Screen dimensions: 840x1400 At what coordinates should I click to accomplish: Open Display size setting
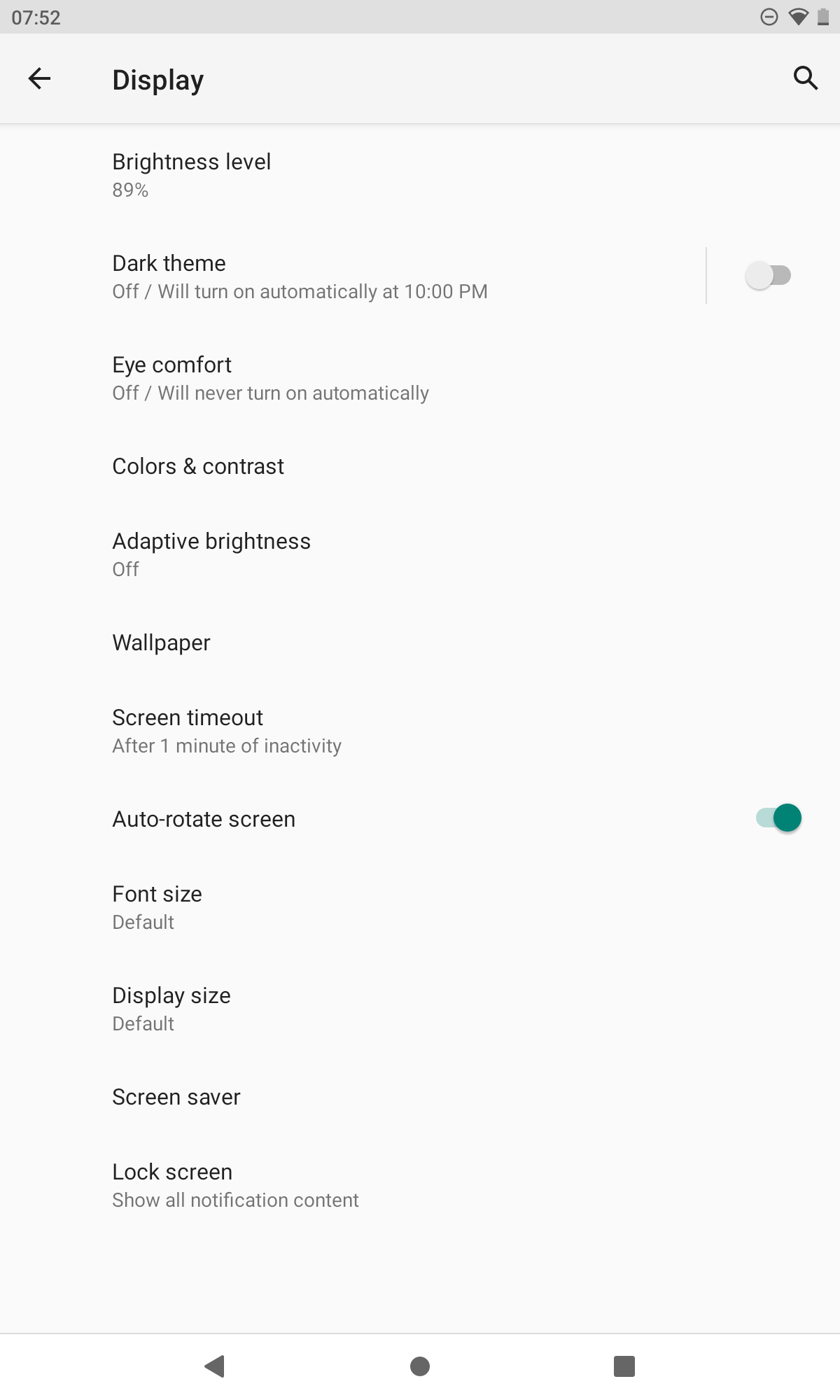click(420, 1009)
